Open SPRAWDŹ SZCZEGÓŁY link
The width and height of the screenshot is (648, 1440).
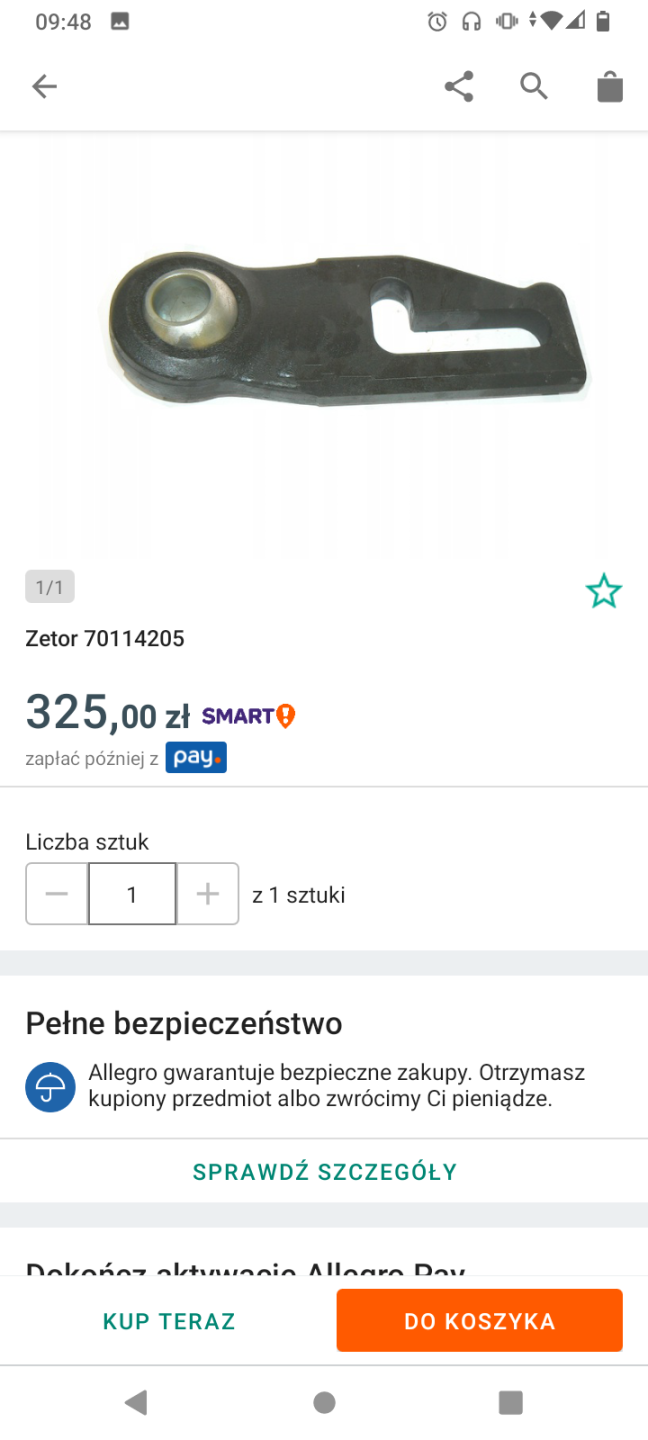click(x=324, y=1172)
